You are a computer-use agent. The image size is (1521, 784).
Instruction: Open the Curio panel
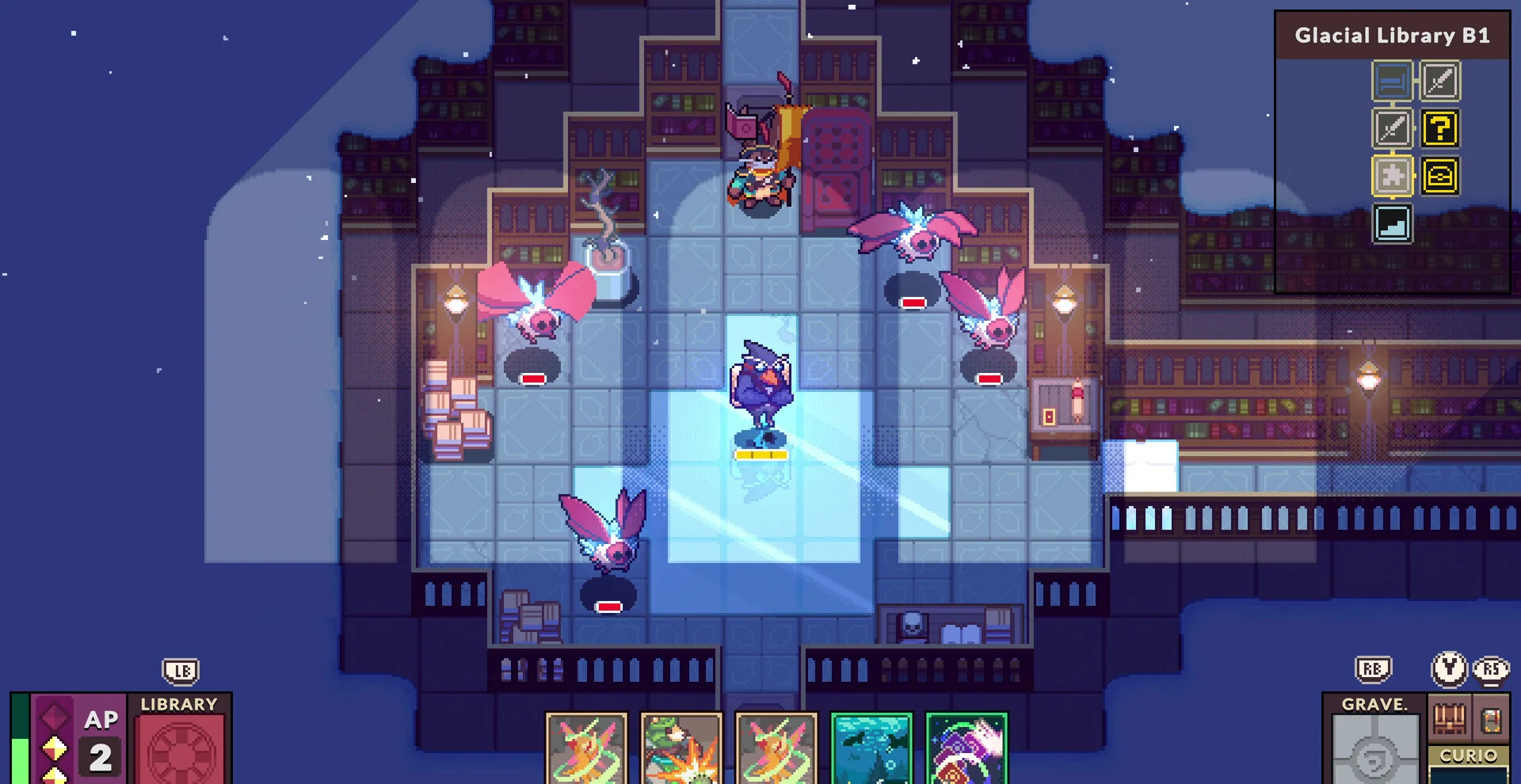coord(1468,755)
